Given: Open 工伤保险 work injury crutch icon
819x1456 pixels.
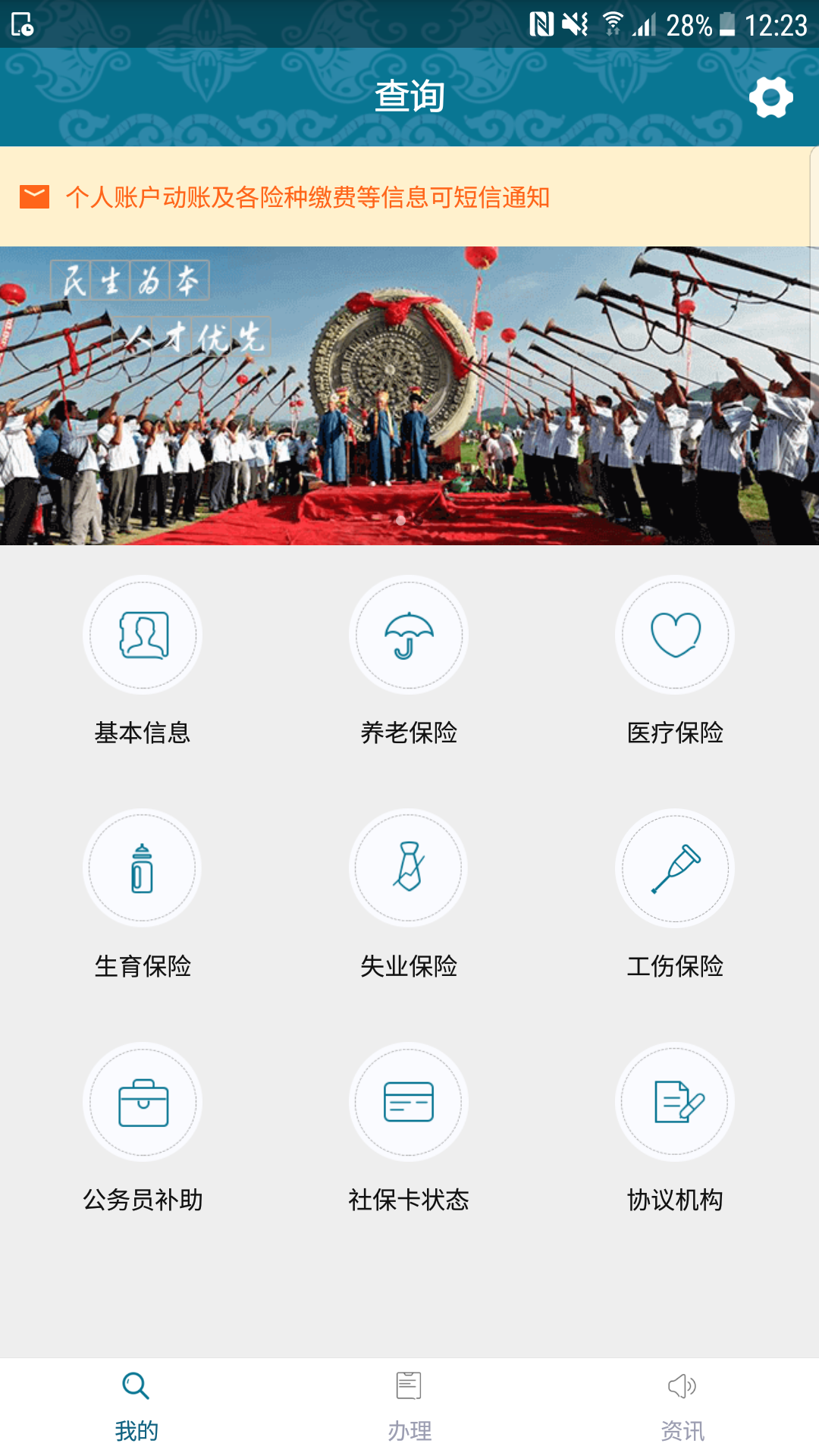Looking at the screenshot, I should [675, 869].
